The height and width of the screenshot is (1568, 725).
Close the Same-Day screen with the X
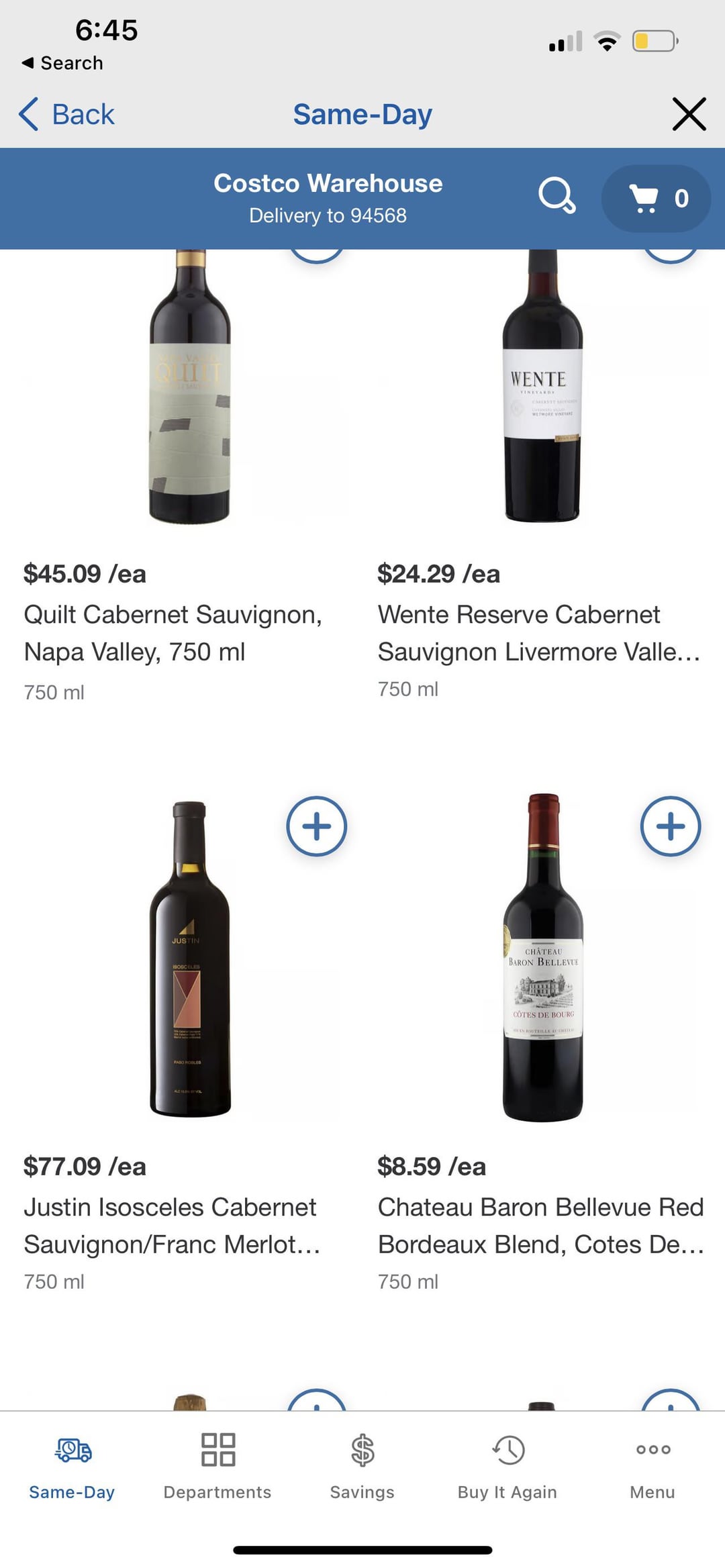[x=689, y=114]
